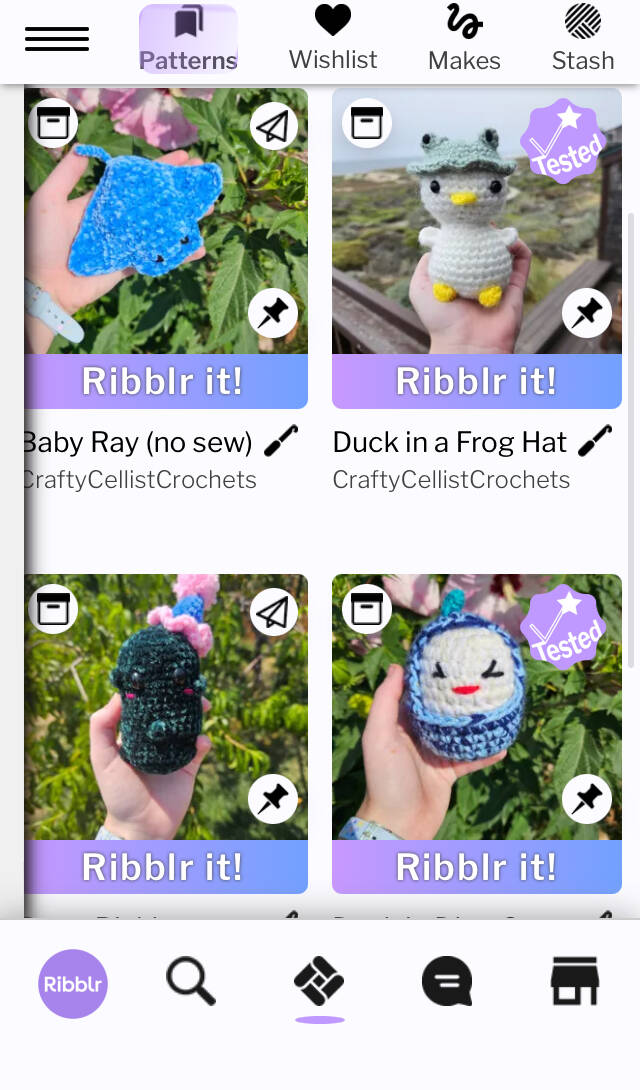Archive the Duck in a Frog Hat pattern
The width and height of the screenshot is (640, 1090).
point(367,123)
